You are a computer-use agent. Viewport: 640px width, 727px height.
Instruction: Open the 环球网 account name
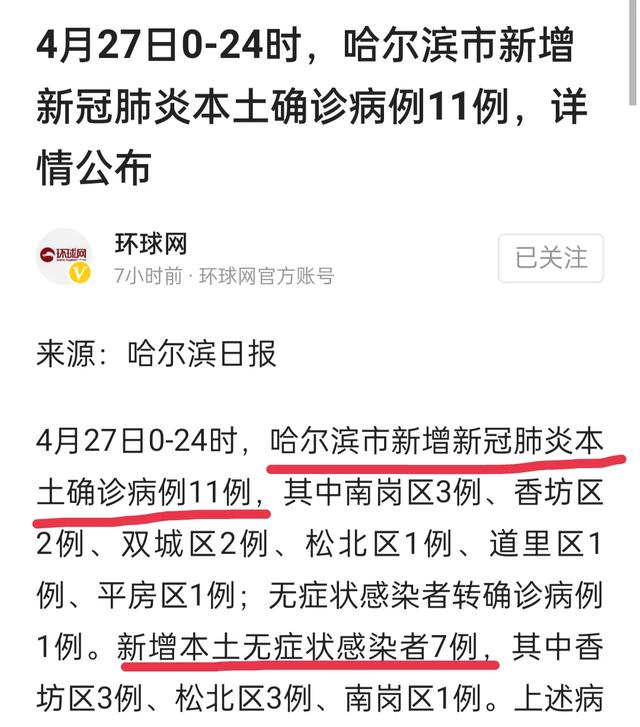coord(150,243)
